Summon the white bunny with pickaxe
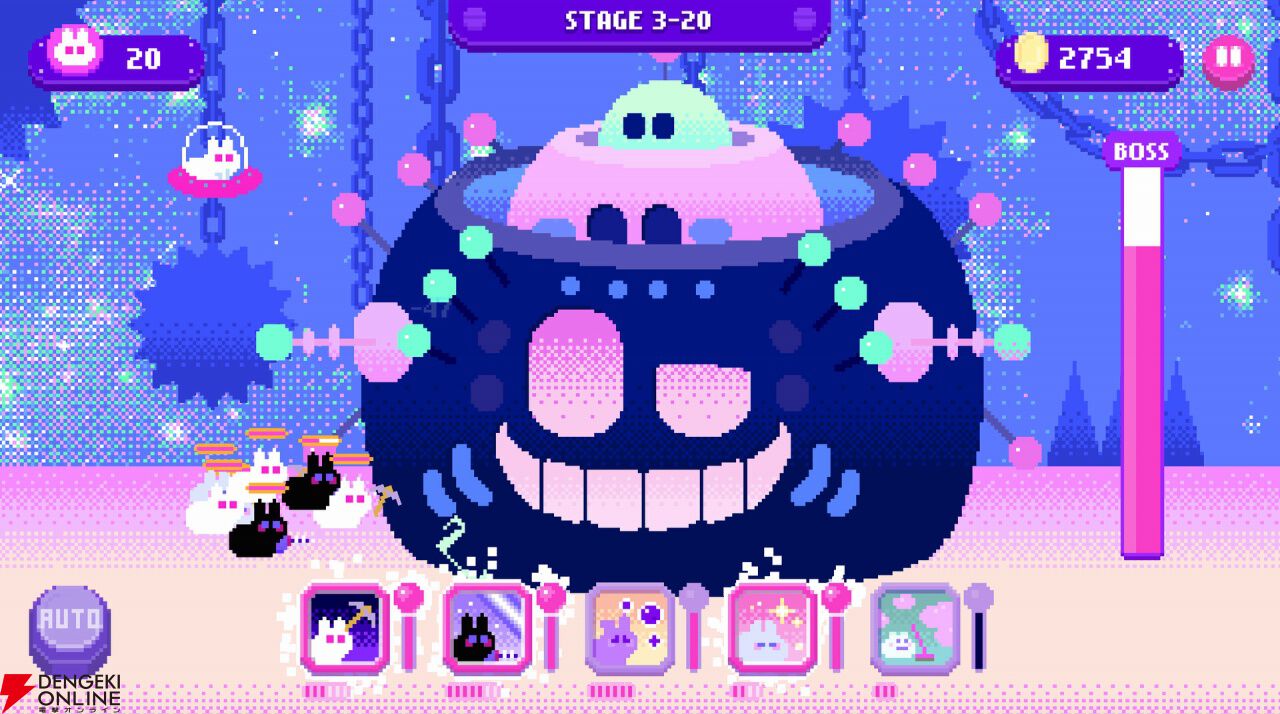Image resolution: width=1280 pixels, height=714 pixels. pos(345,629)
